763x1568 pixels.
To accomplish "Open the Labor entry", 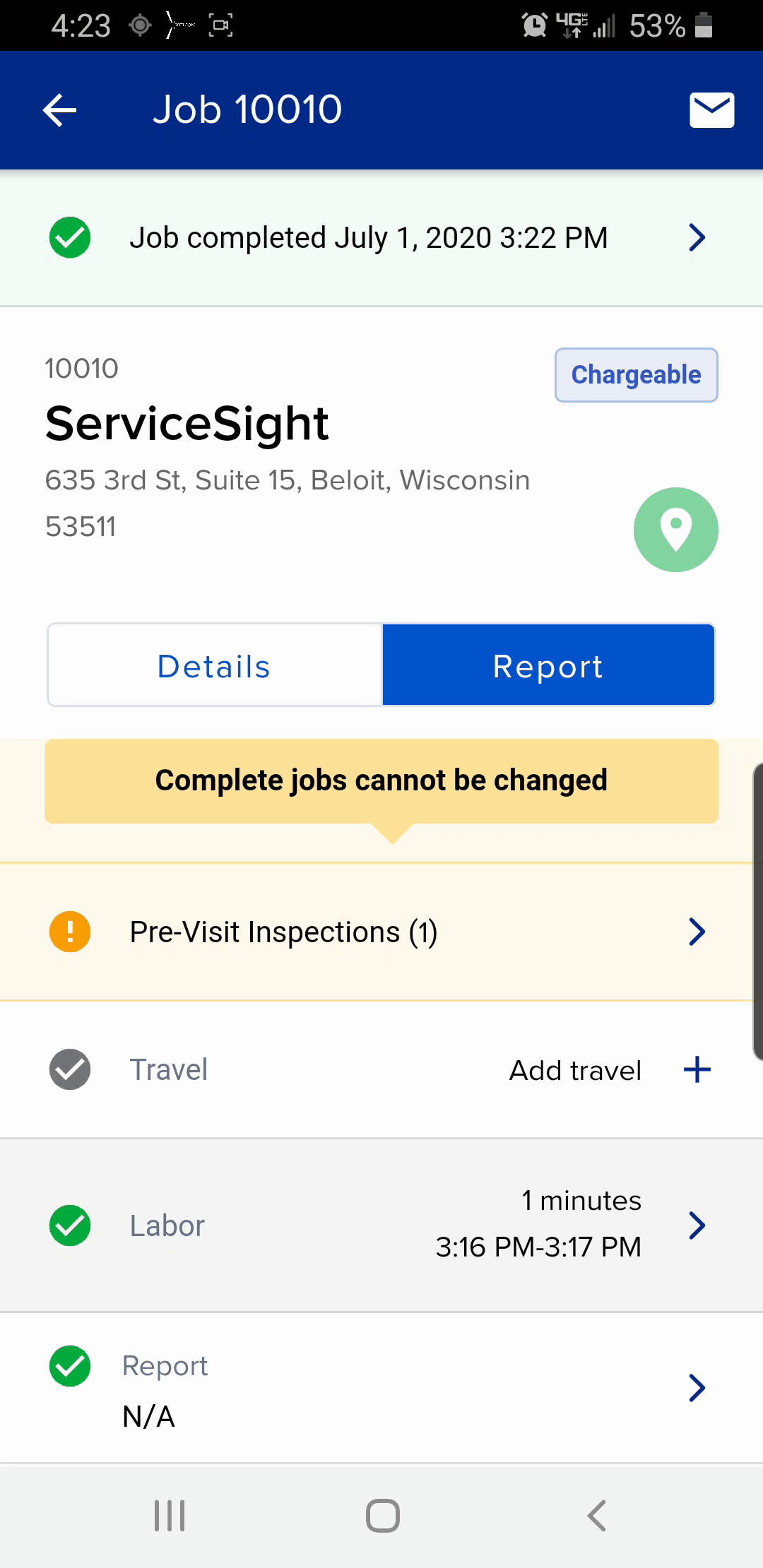I will click(x=381, y=1225).
